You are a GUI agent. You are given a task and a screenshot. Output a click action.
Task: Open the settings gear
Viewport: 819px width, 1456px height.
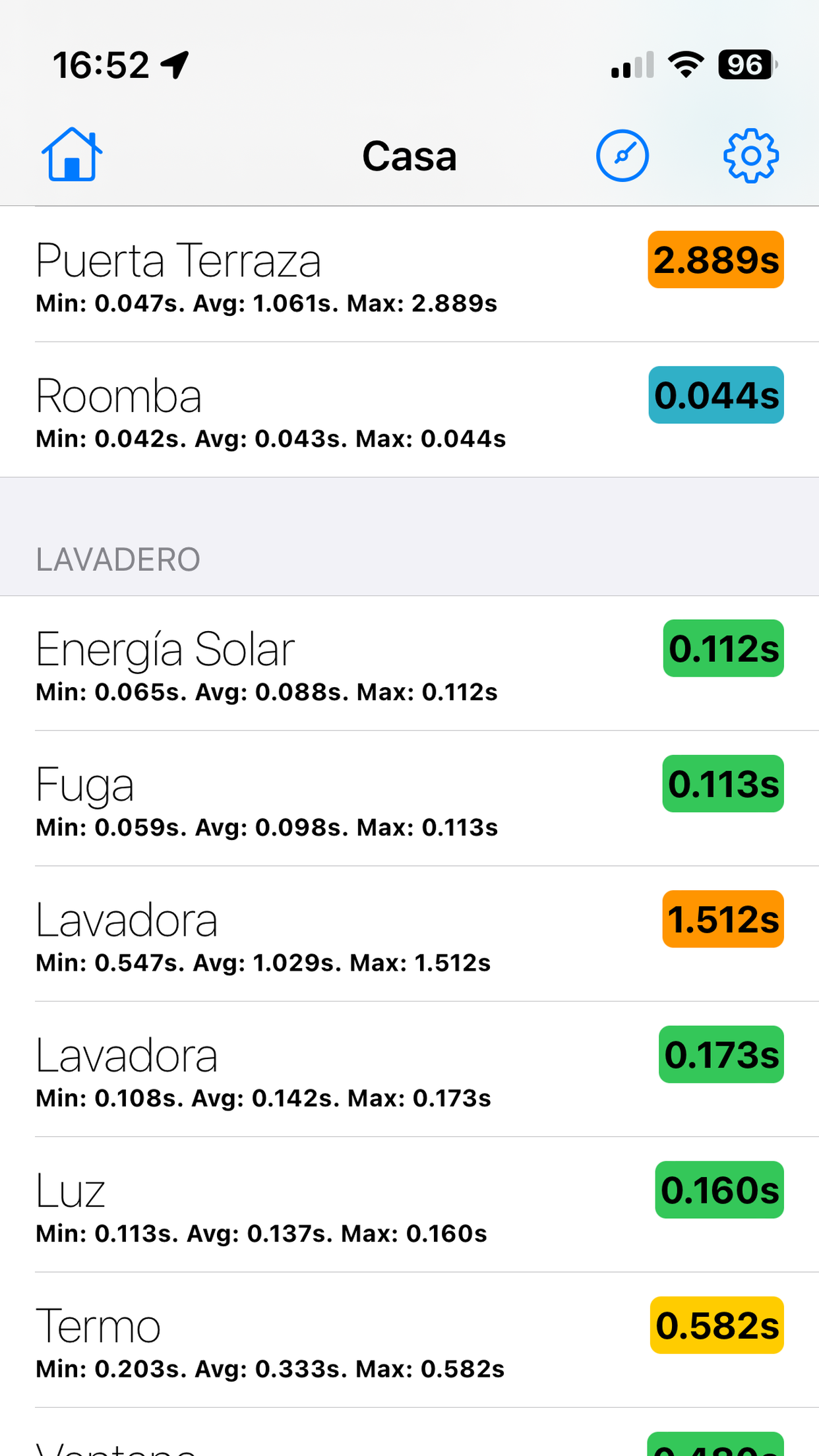[750, 156]
